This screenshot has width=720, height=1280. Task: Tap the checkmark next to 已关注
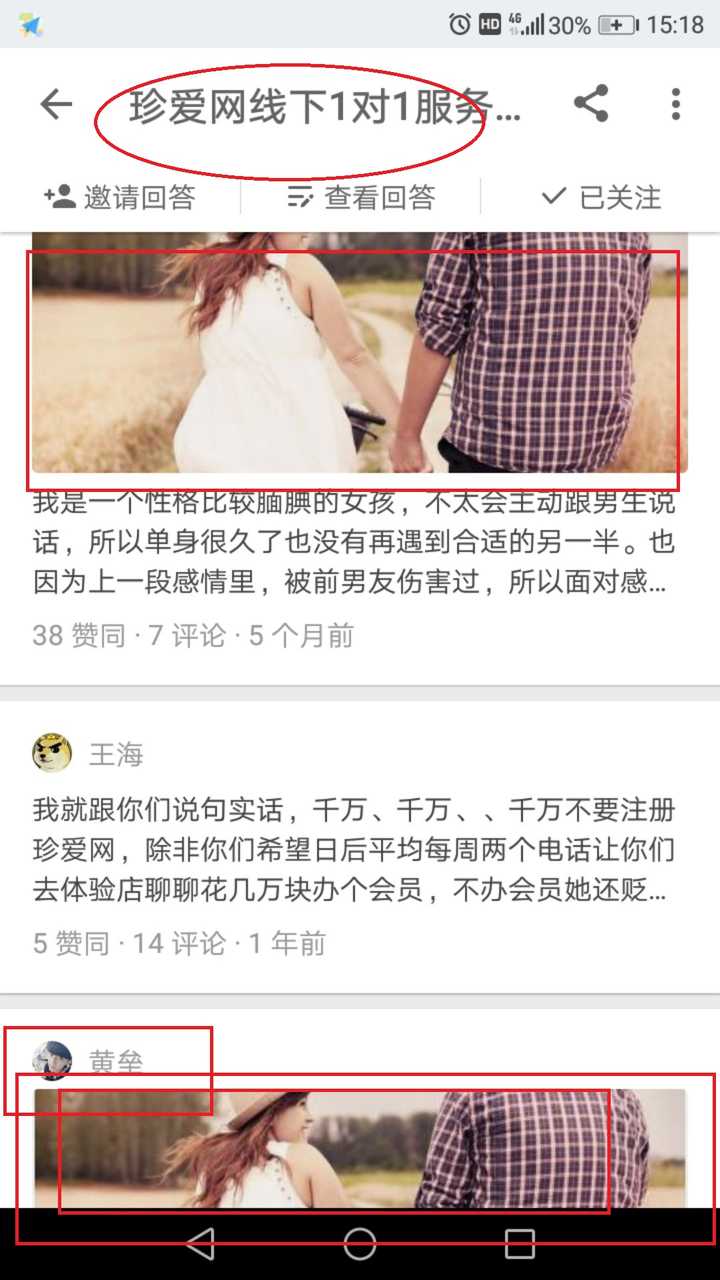tap(553, 197)
